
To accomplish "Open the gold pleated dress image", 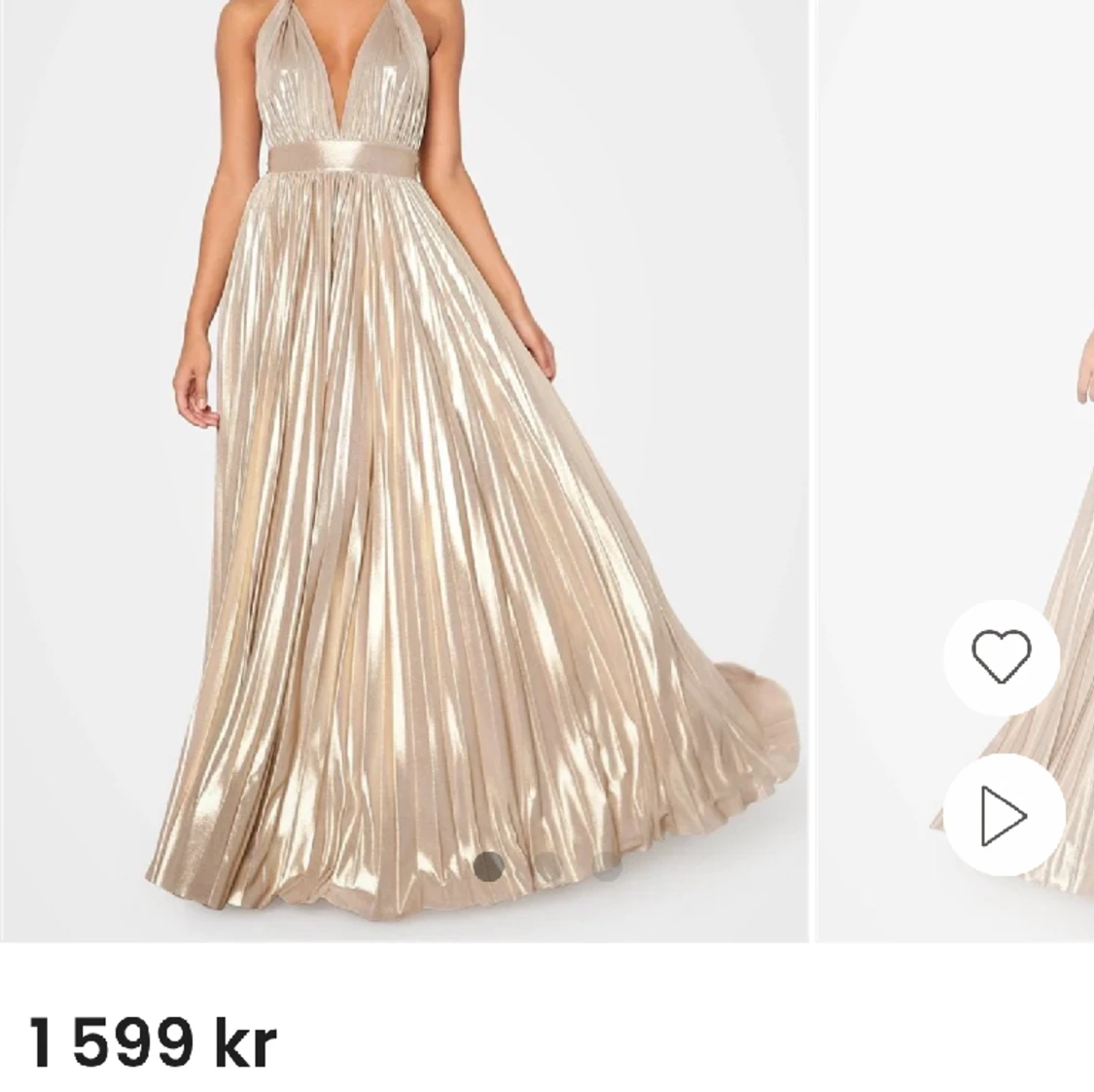I will pyautogui.click(x=404, y=467).
